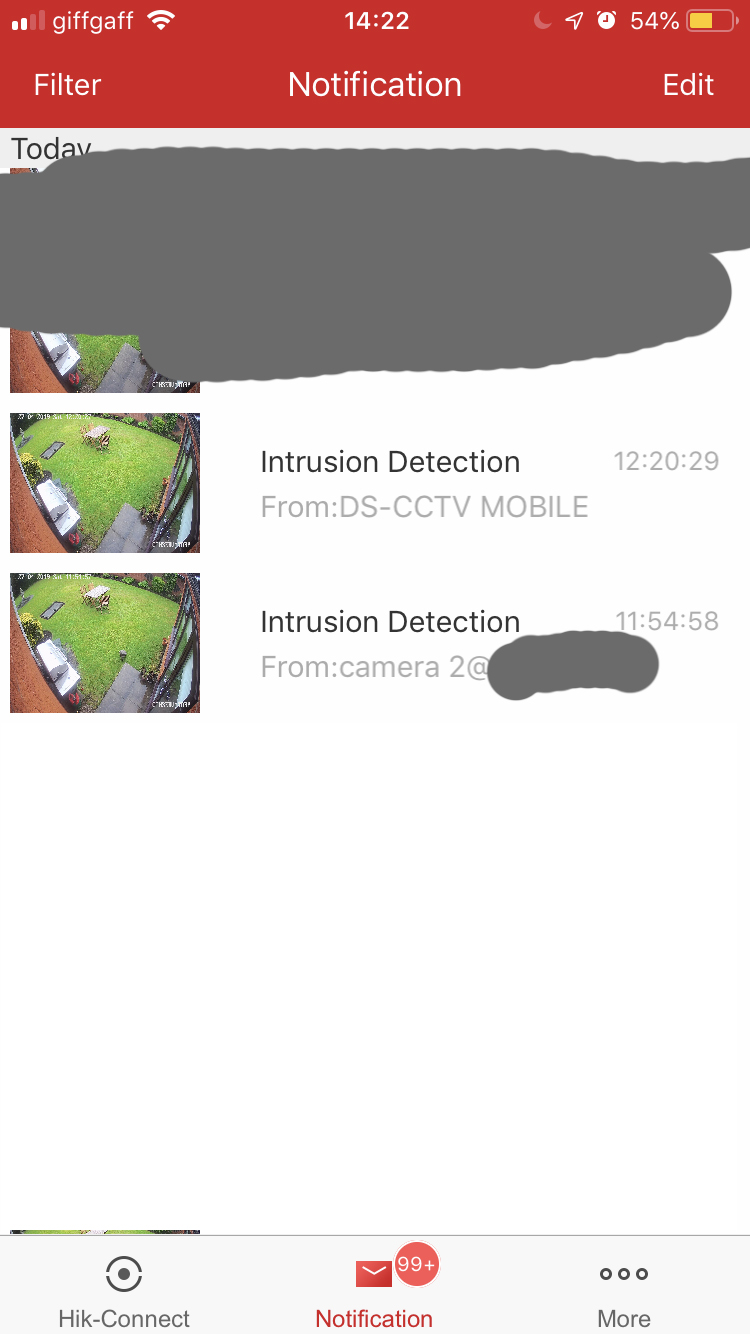Go to the More tab

click(x=624, y=1290)
